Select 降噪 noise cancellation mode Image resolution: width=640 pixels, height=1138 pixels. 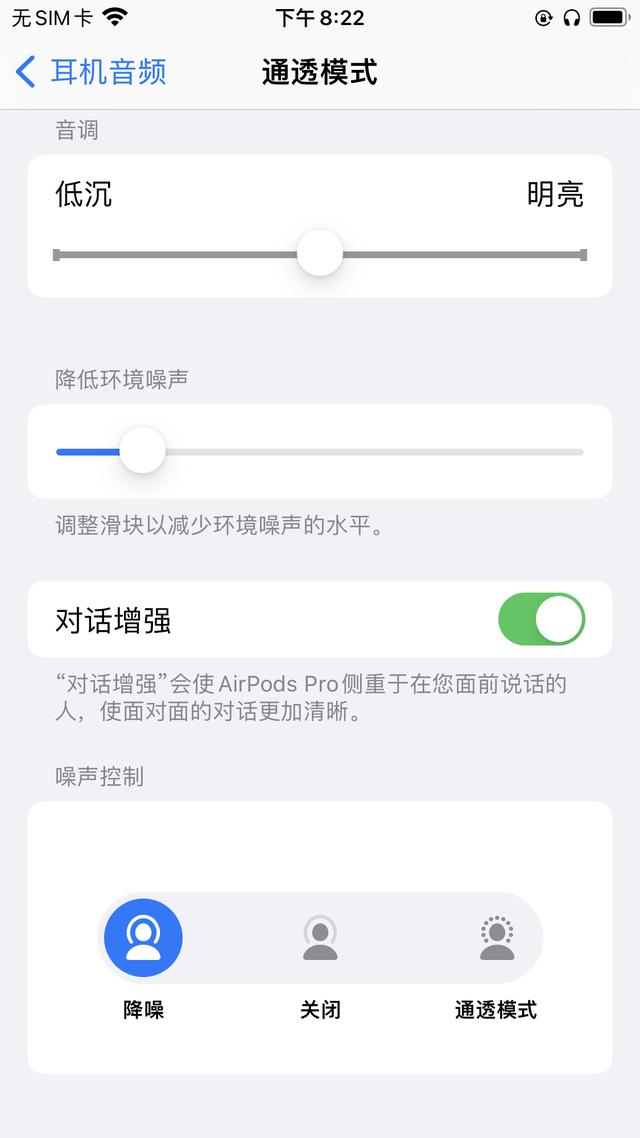tap(143, 938)
